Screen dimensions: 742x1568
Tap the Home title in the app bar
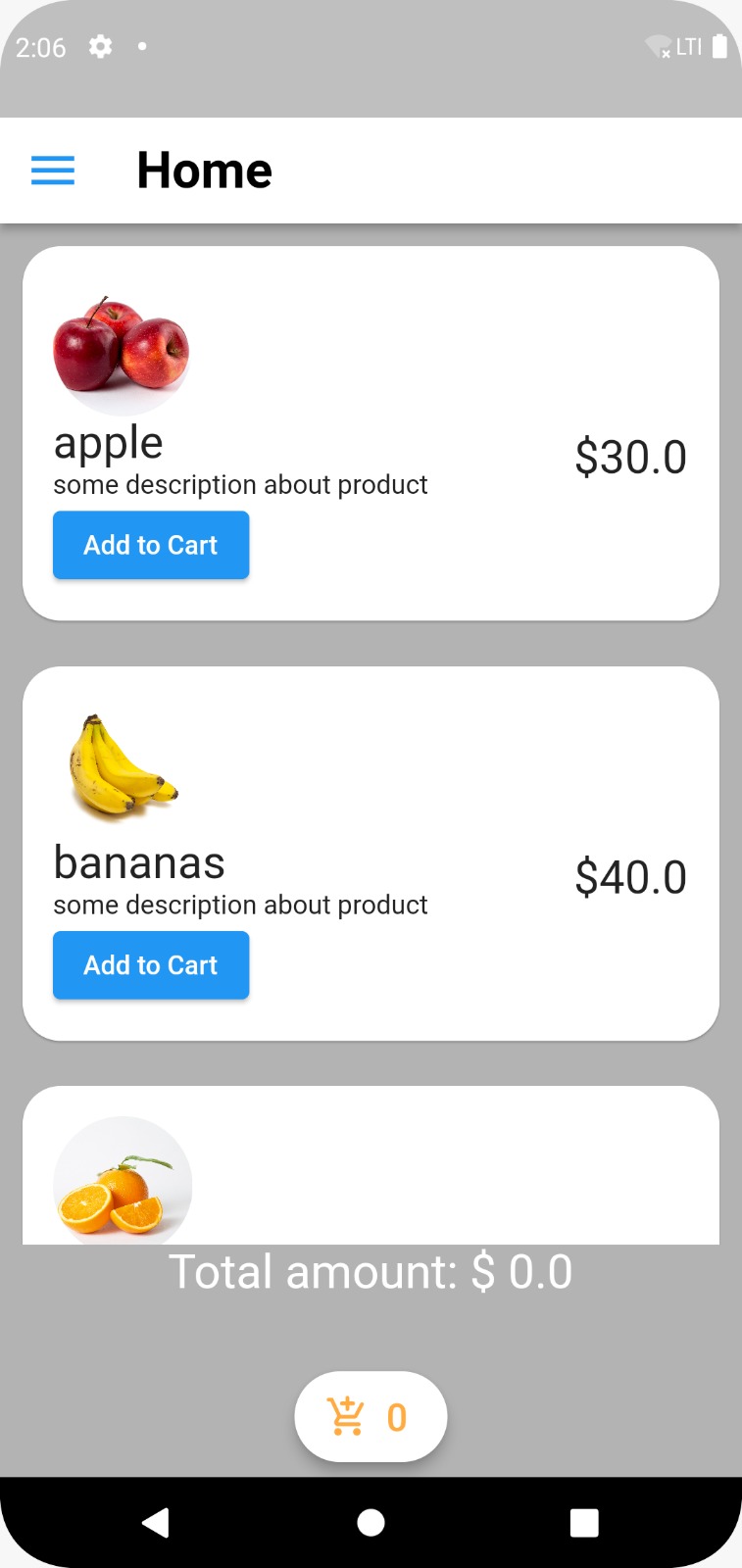[204, 170]
